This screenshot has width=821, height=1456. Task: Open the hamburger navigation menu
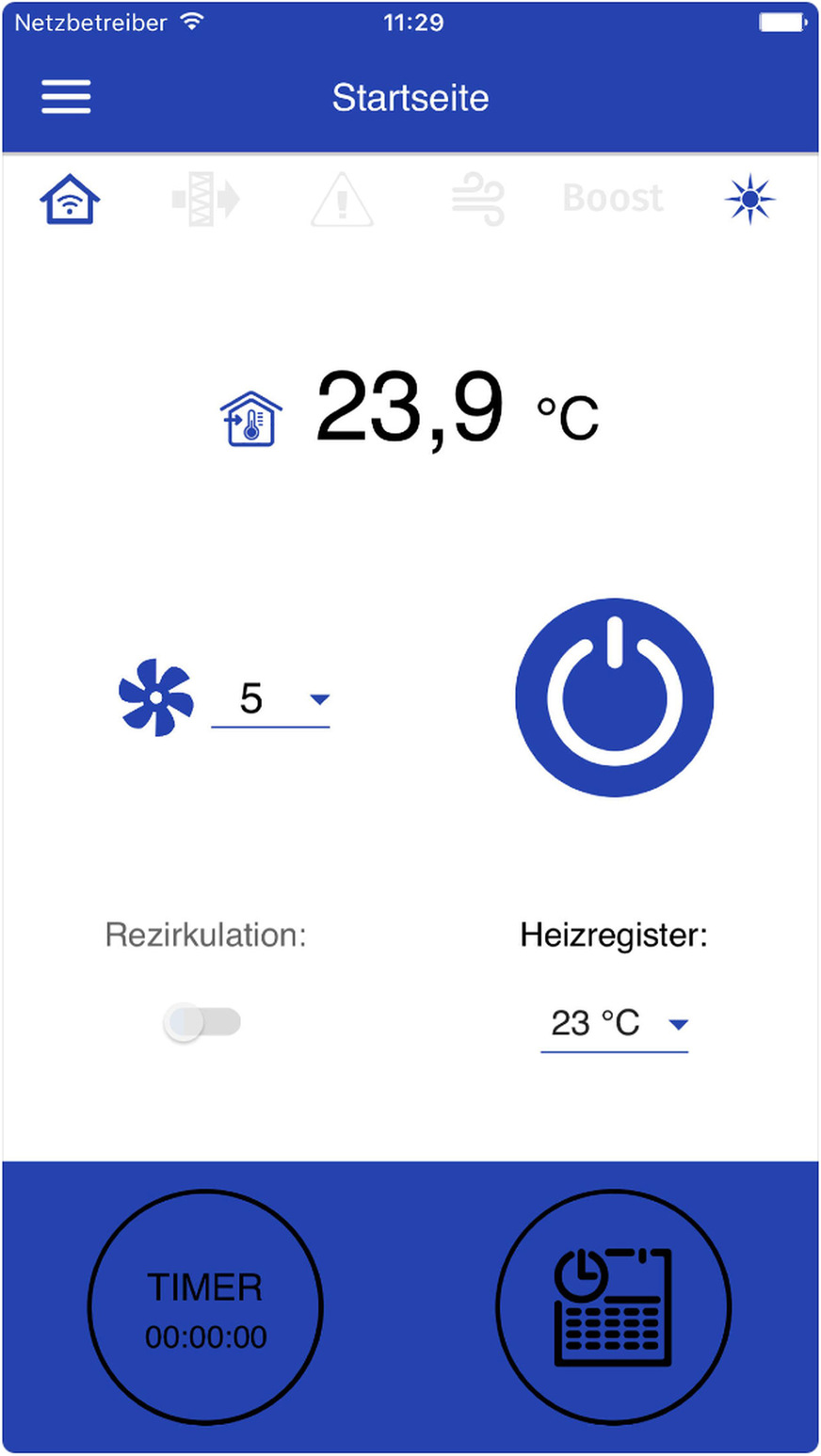[x=65, y=96]
